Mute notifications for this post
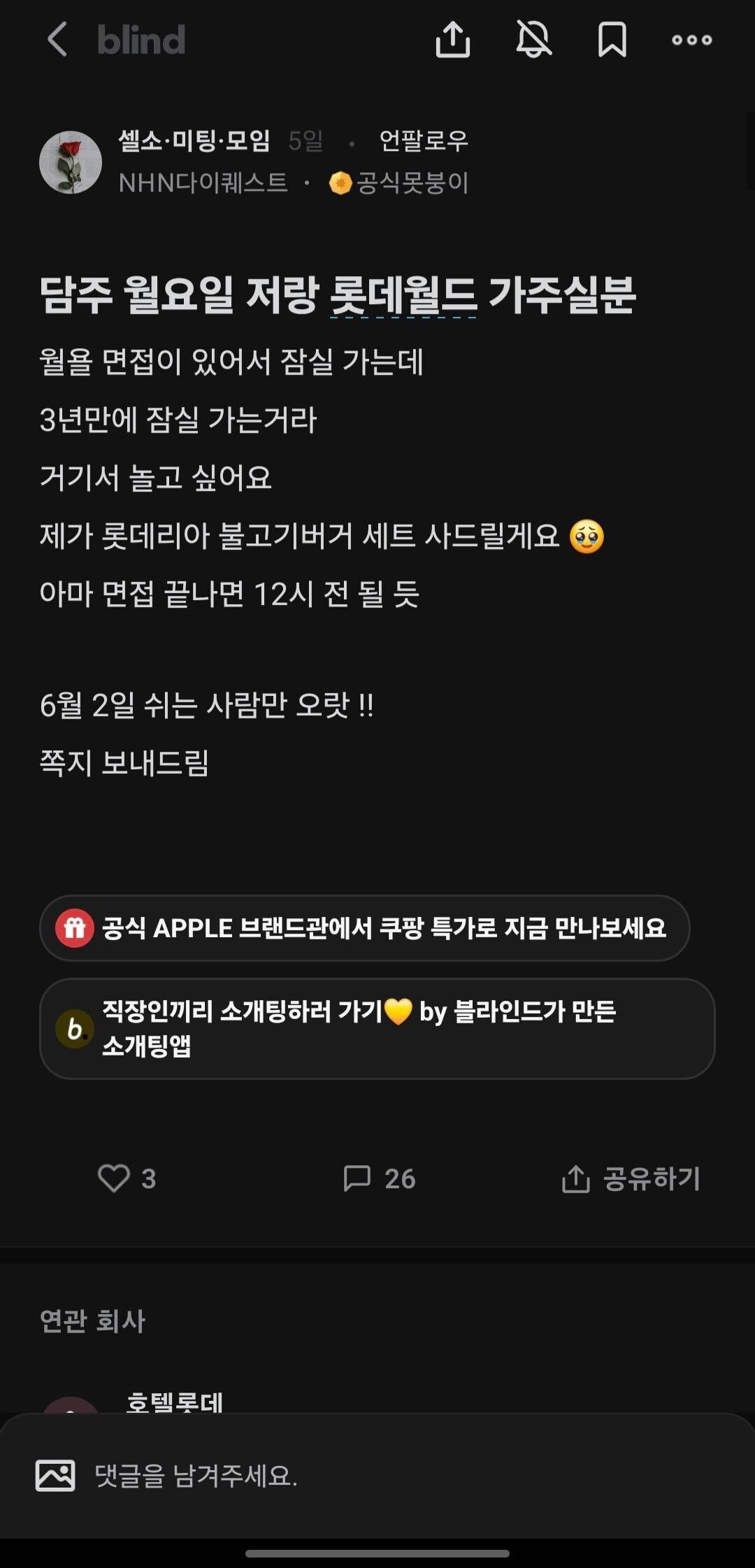 [x=533, y=40]
